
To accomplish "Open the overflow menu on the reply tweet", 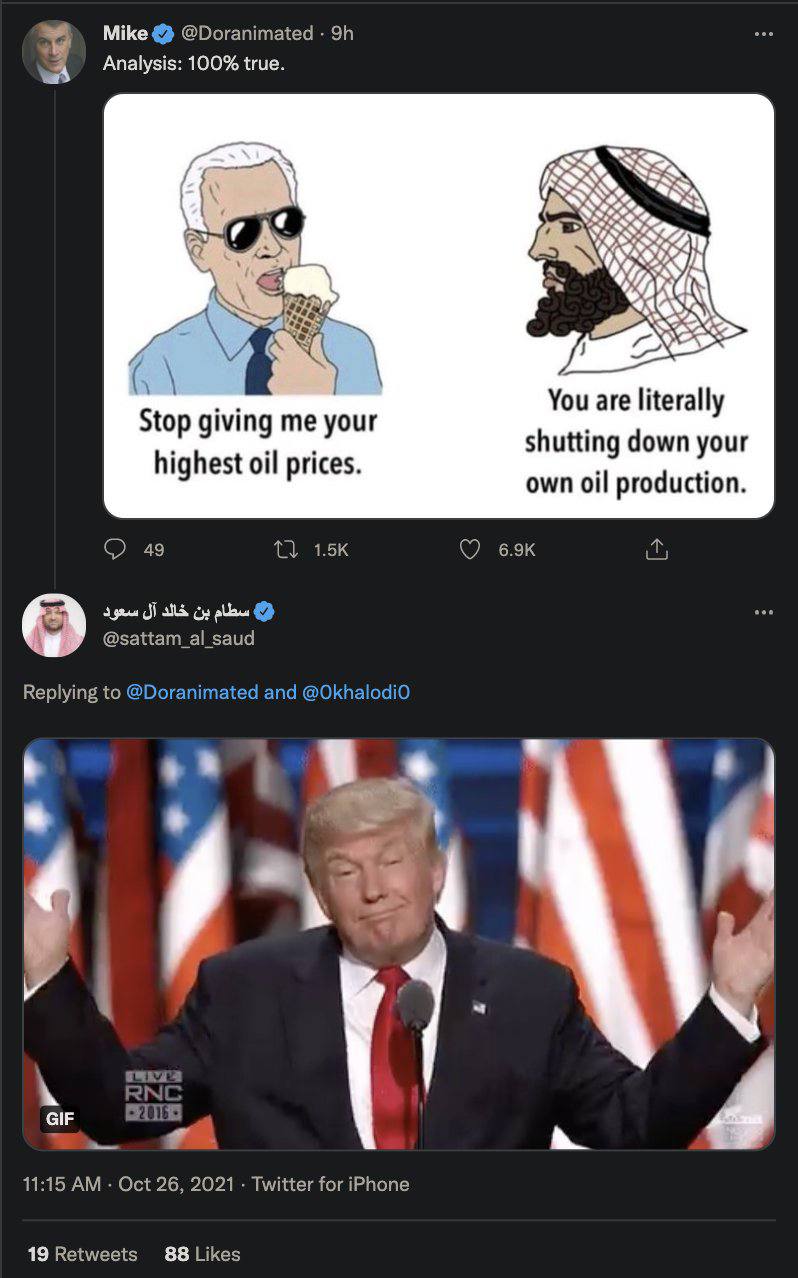I will tap(763, 612).
